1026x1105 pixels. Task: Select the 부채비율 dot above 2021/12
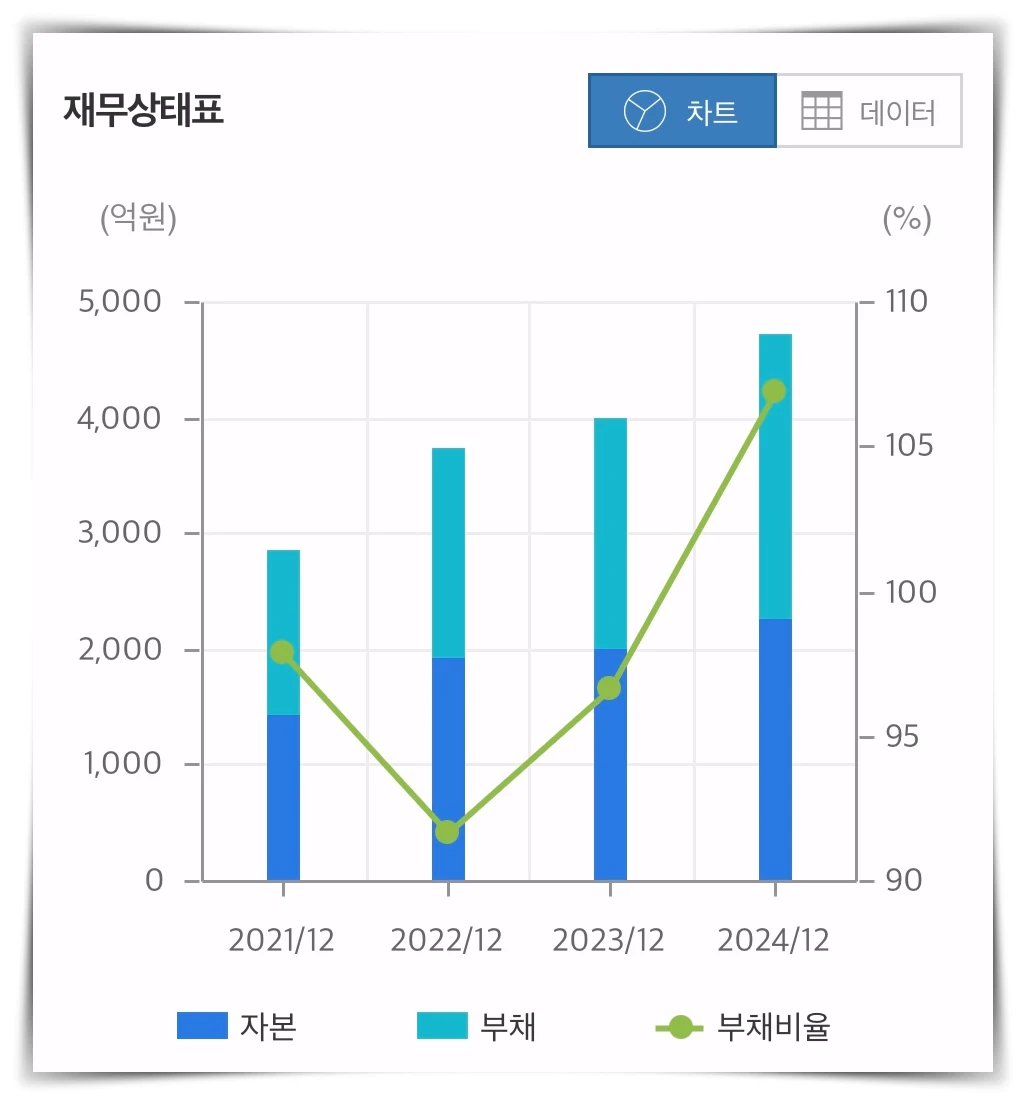(281, 651)
